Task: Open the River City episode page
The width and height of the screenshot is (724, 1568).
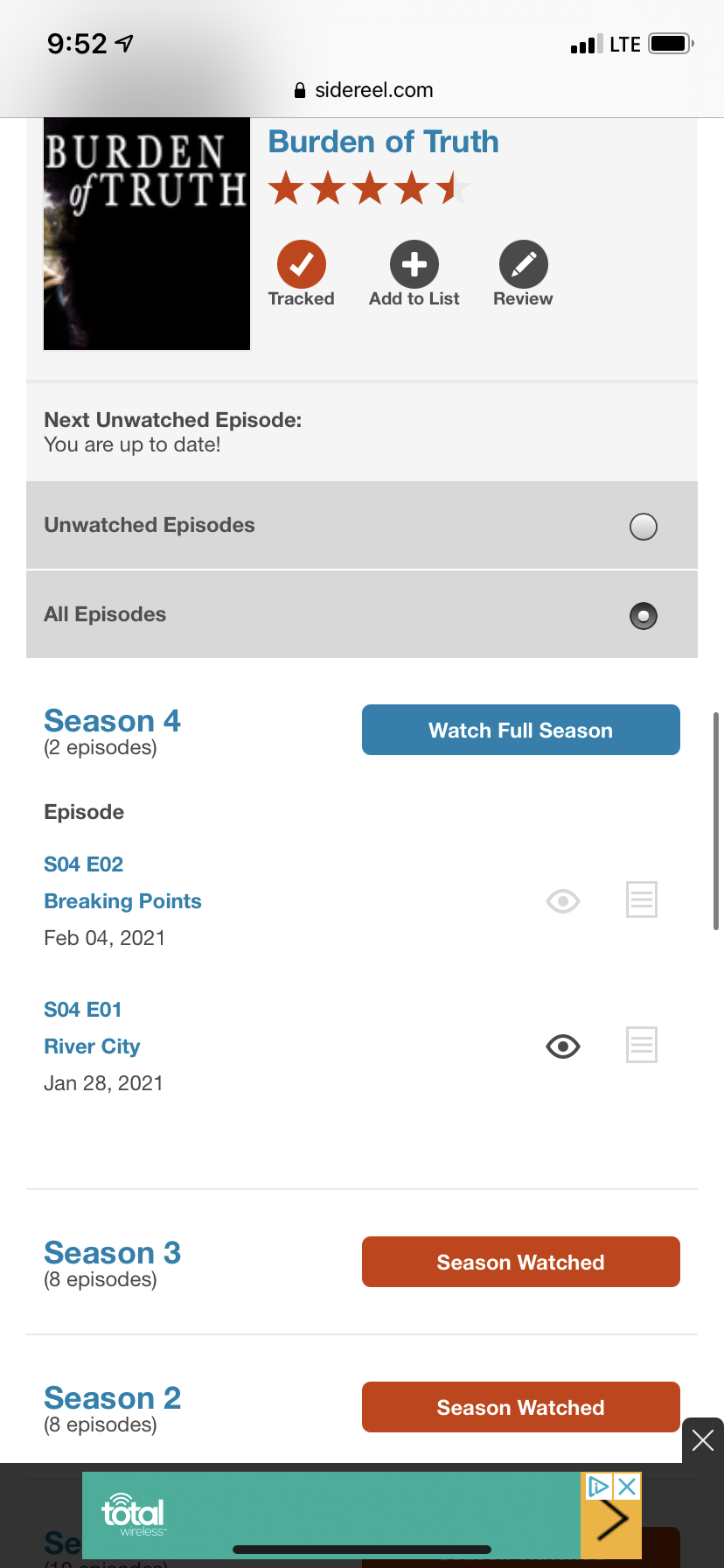Action: tap(92, 1046)
